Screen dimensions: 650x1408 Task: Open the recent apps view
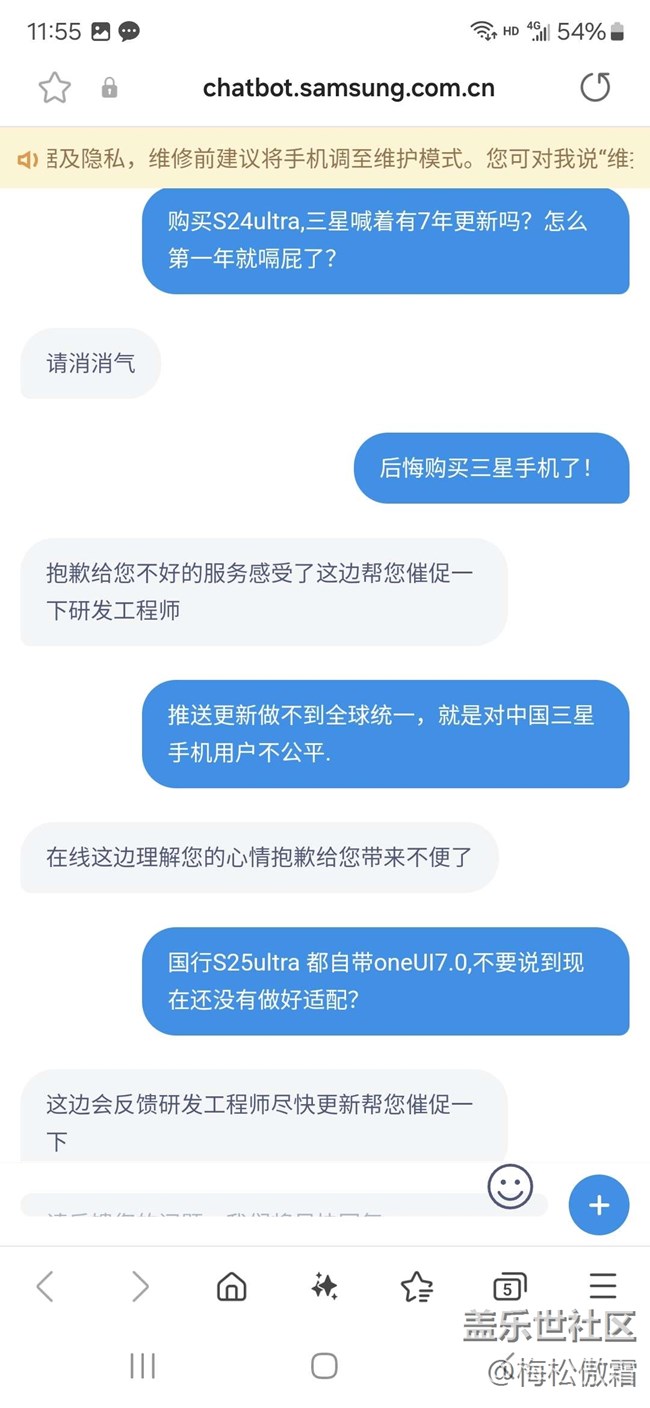coord(143,1366)
